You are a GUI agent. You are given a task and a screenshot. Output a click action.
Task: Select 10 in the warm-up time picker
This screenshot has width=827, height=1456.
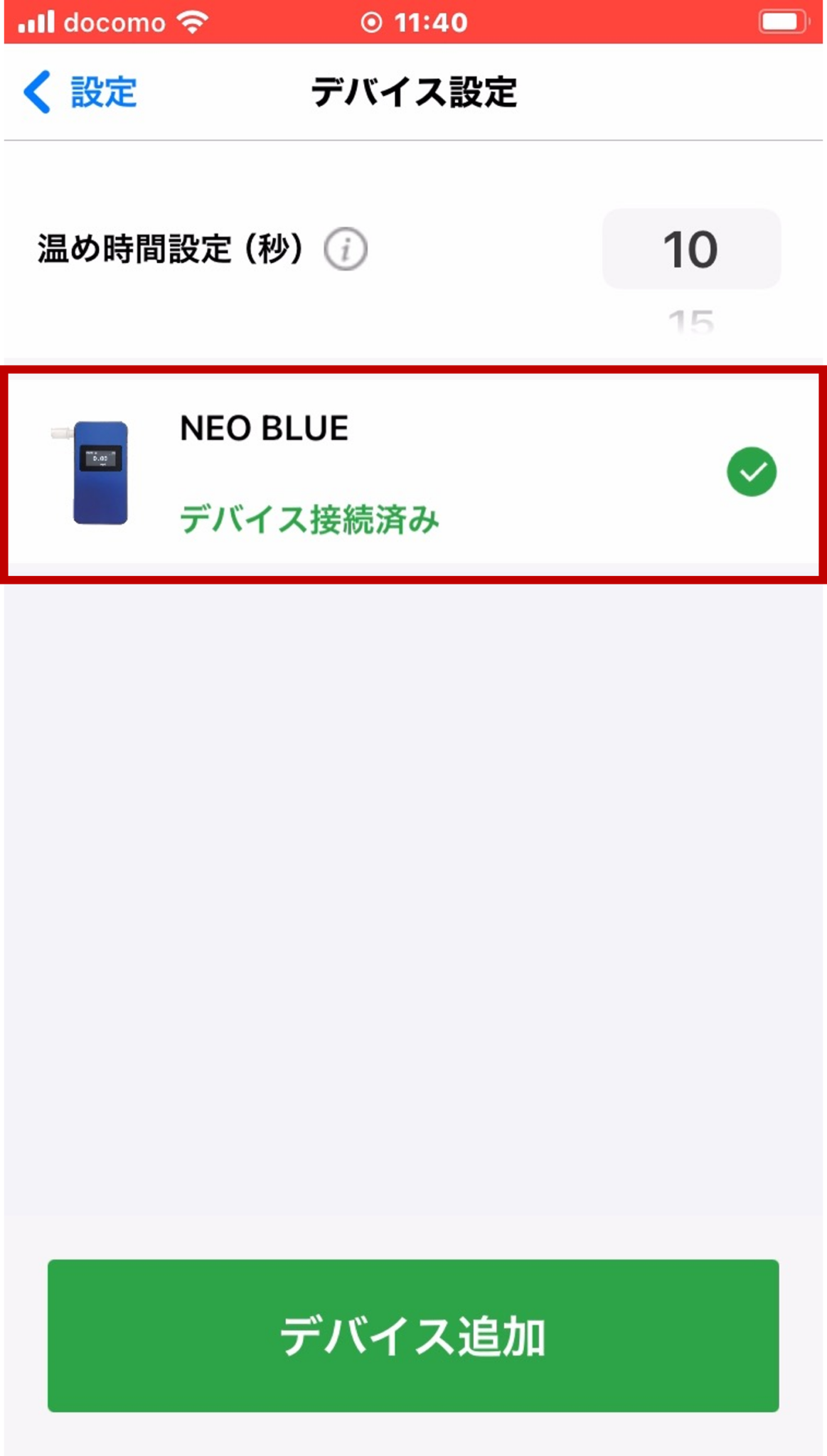[690, 249]
